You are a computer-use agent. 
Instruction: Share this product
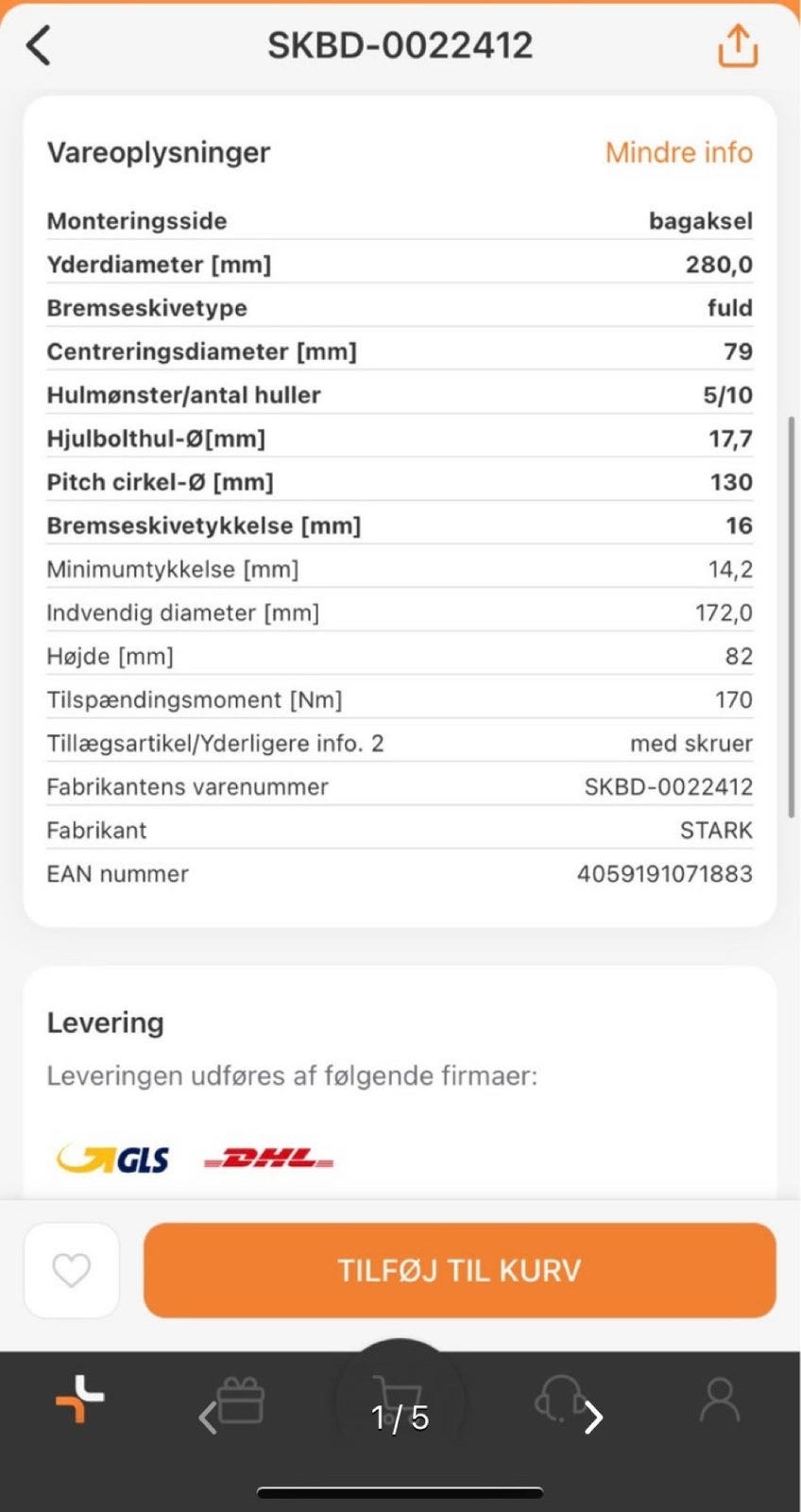(738, 45)
